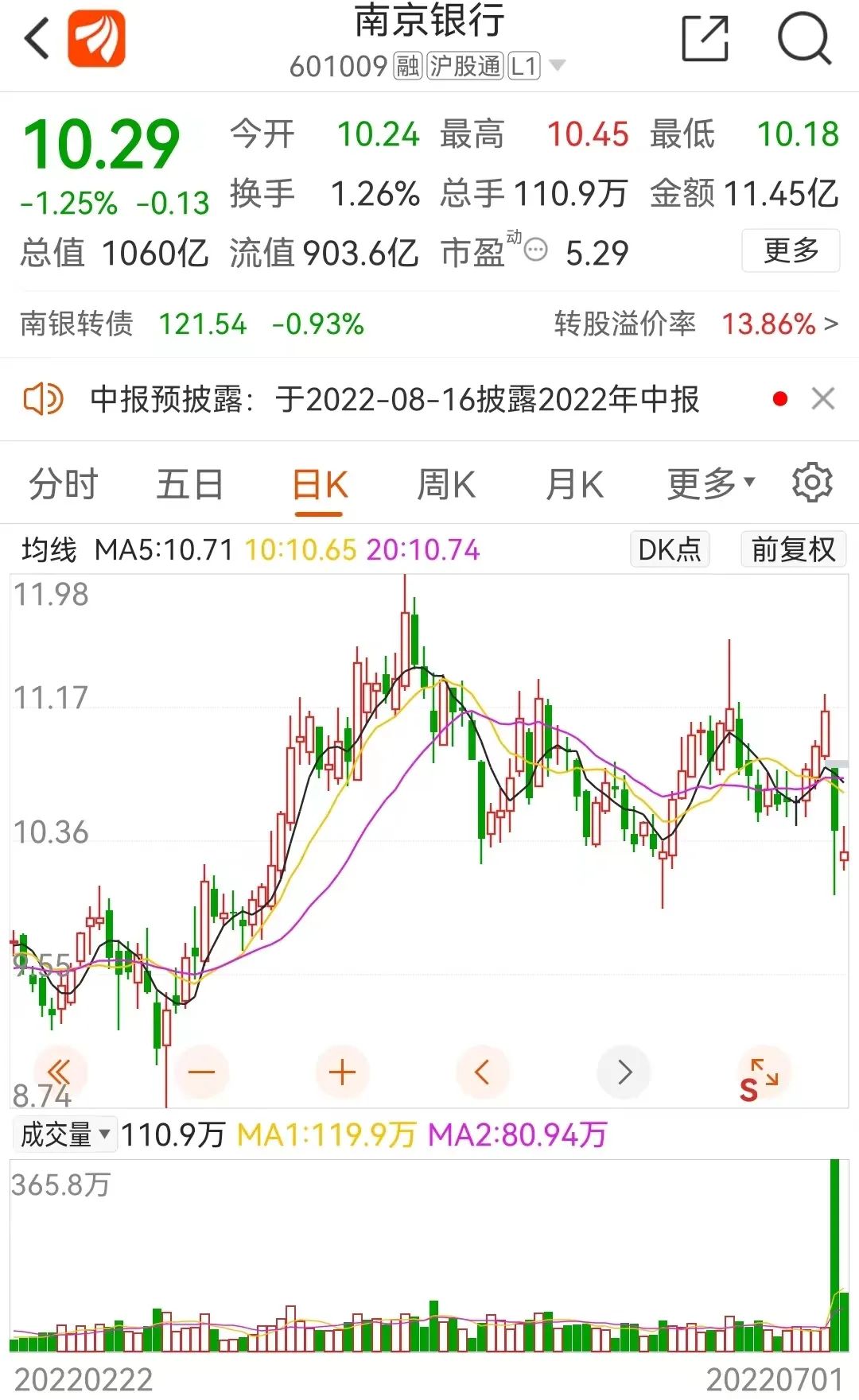
Task: Zoom in the K-line chart
Action: point(342,1072)
